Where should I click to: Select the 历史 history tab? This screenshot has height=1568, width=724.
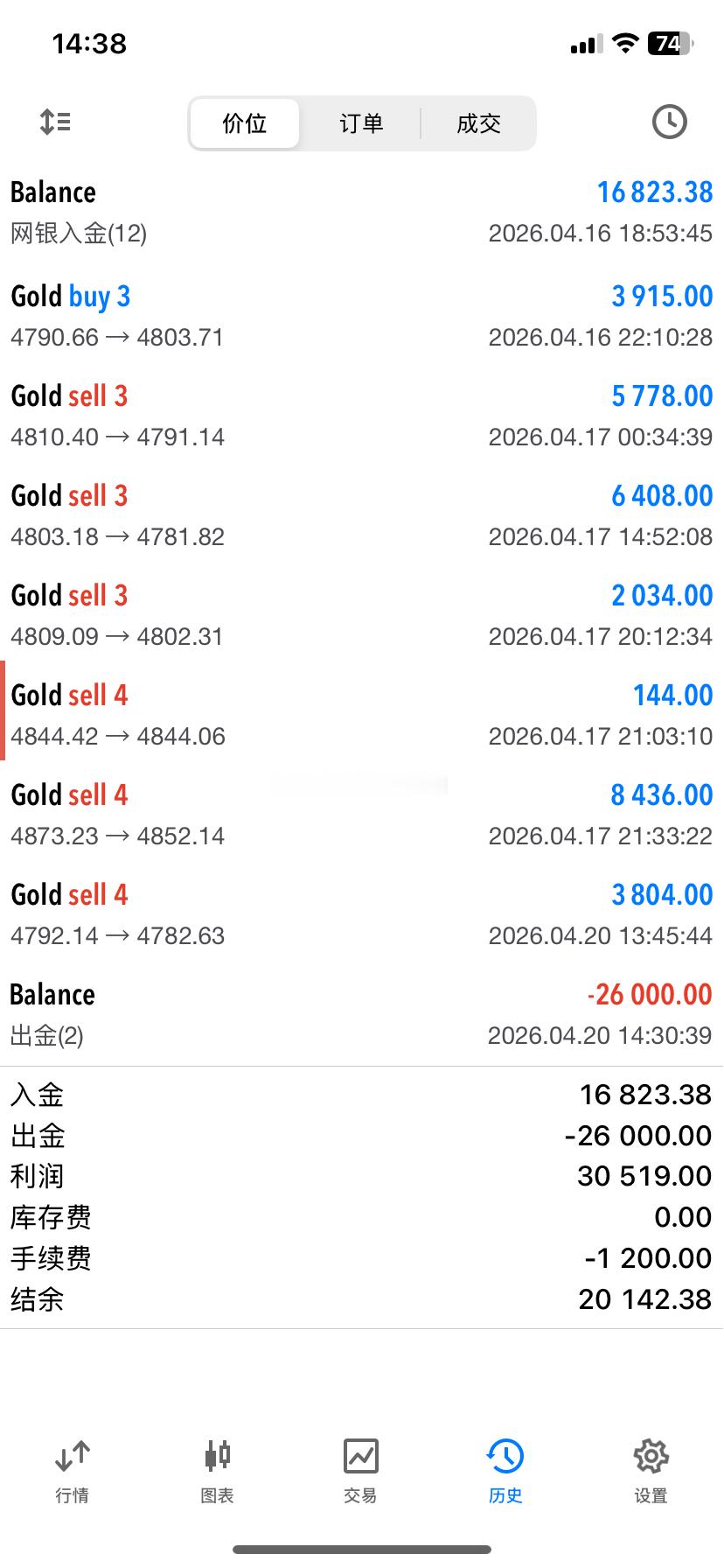(x=505, y=1471)
